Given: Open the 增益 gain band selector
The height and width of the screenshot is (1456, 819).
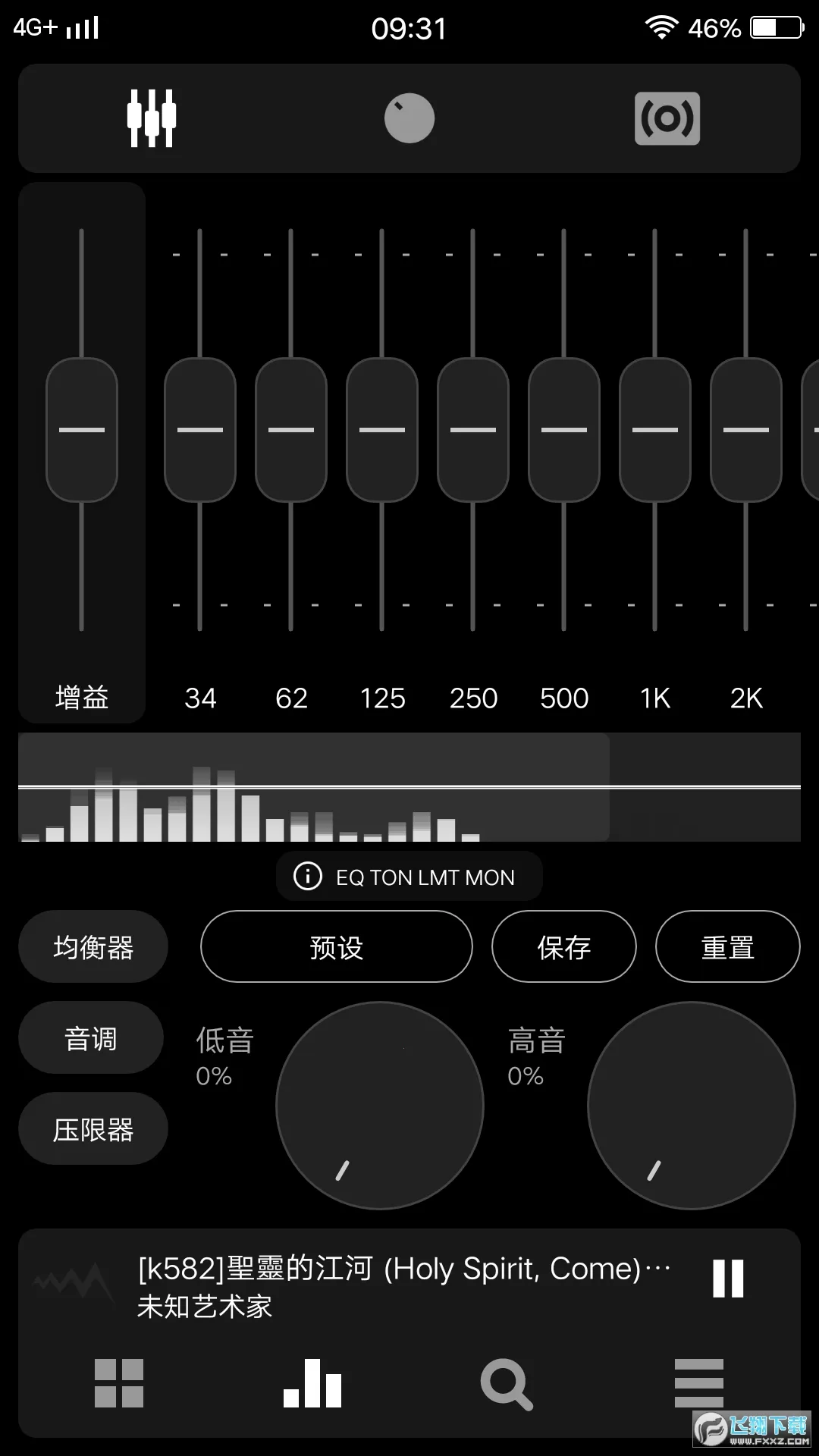Looking at the screenshot, I should point(80,698).
